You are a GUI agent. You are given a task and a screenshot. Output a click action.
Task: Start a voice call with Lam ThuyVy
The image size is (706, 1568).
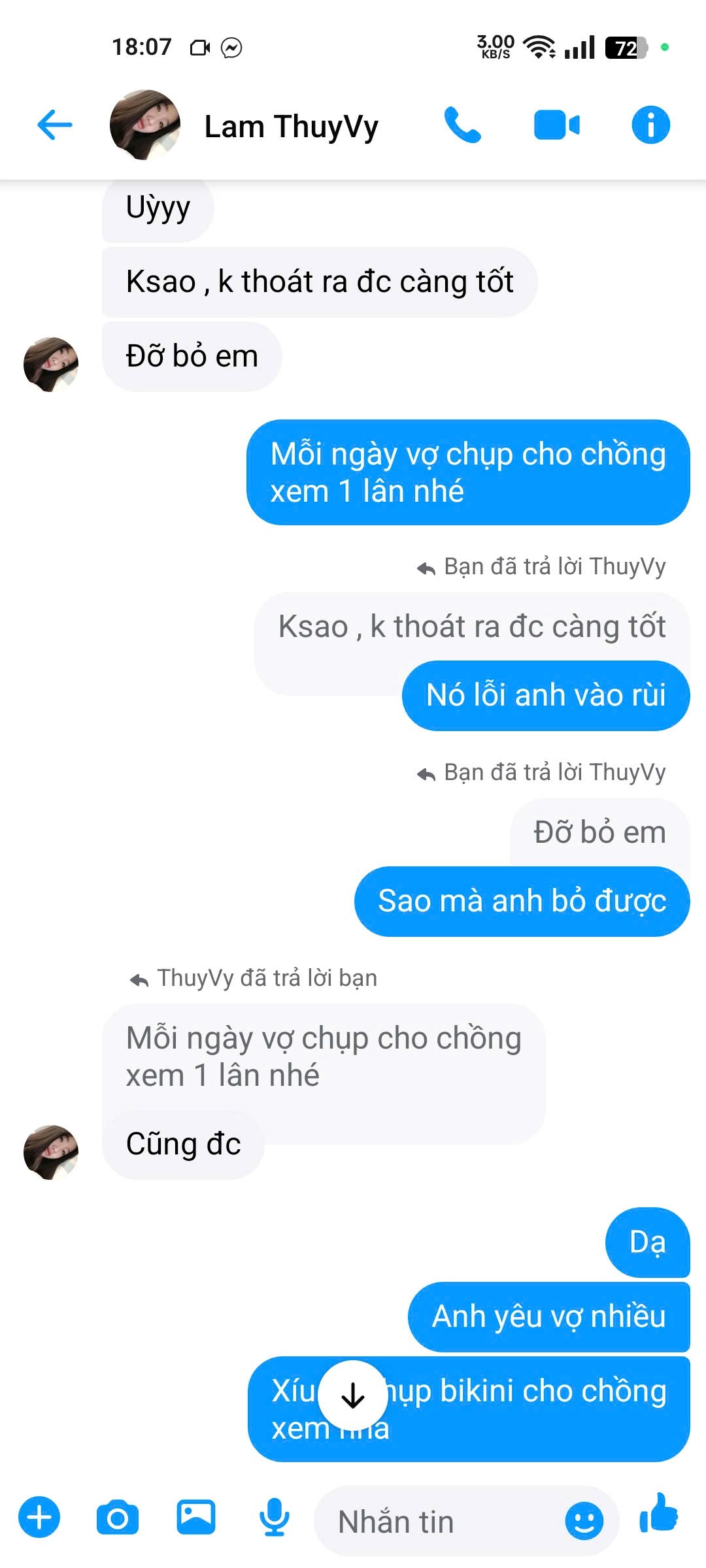click(x=463, y=125)
